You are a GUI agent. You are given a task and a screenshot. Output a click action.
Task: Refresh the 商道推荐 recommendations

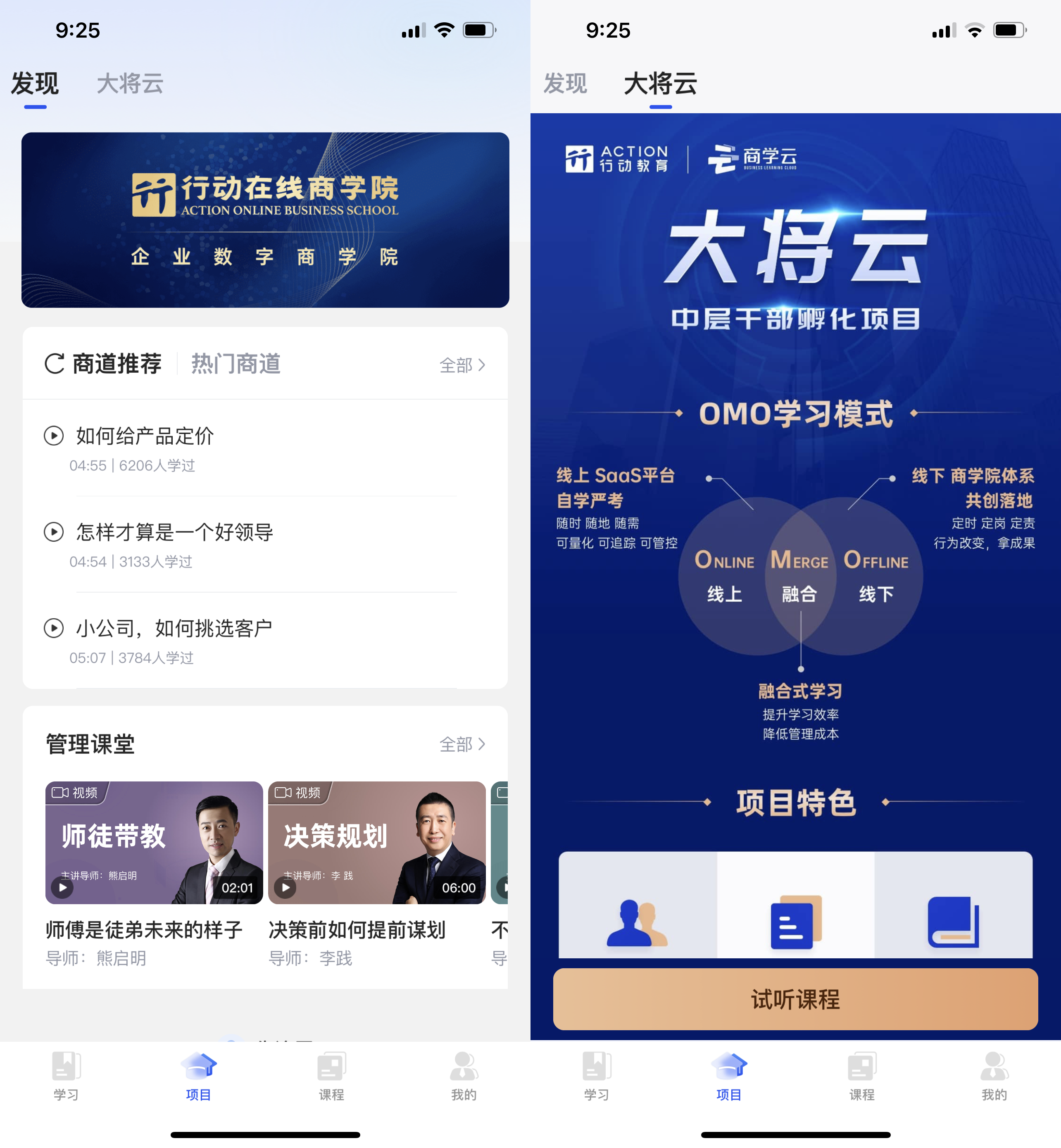[x=55, y=364]
